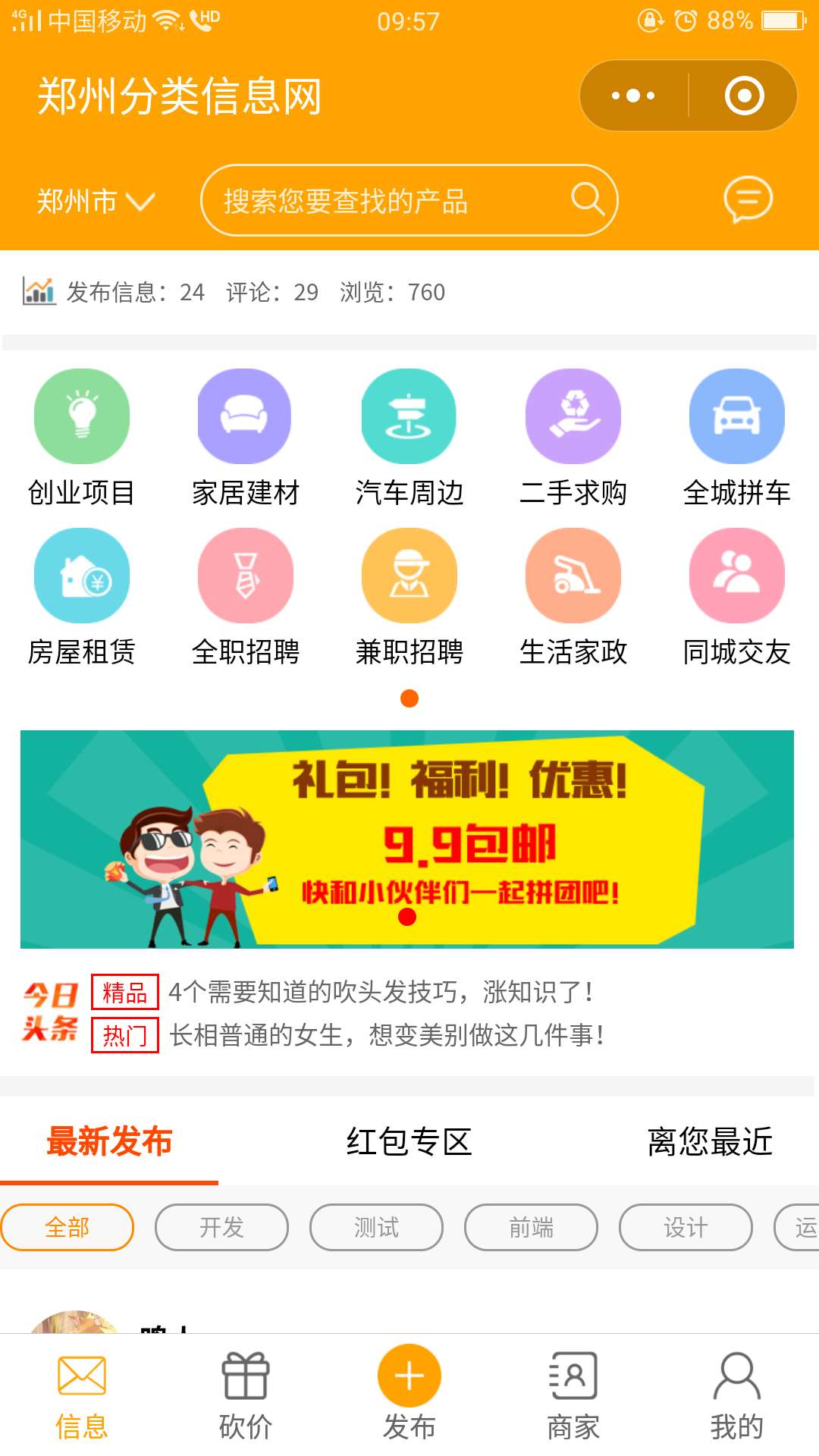Switch to the 红包专区 tab

pos(409,1141)
